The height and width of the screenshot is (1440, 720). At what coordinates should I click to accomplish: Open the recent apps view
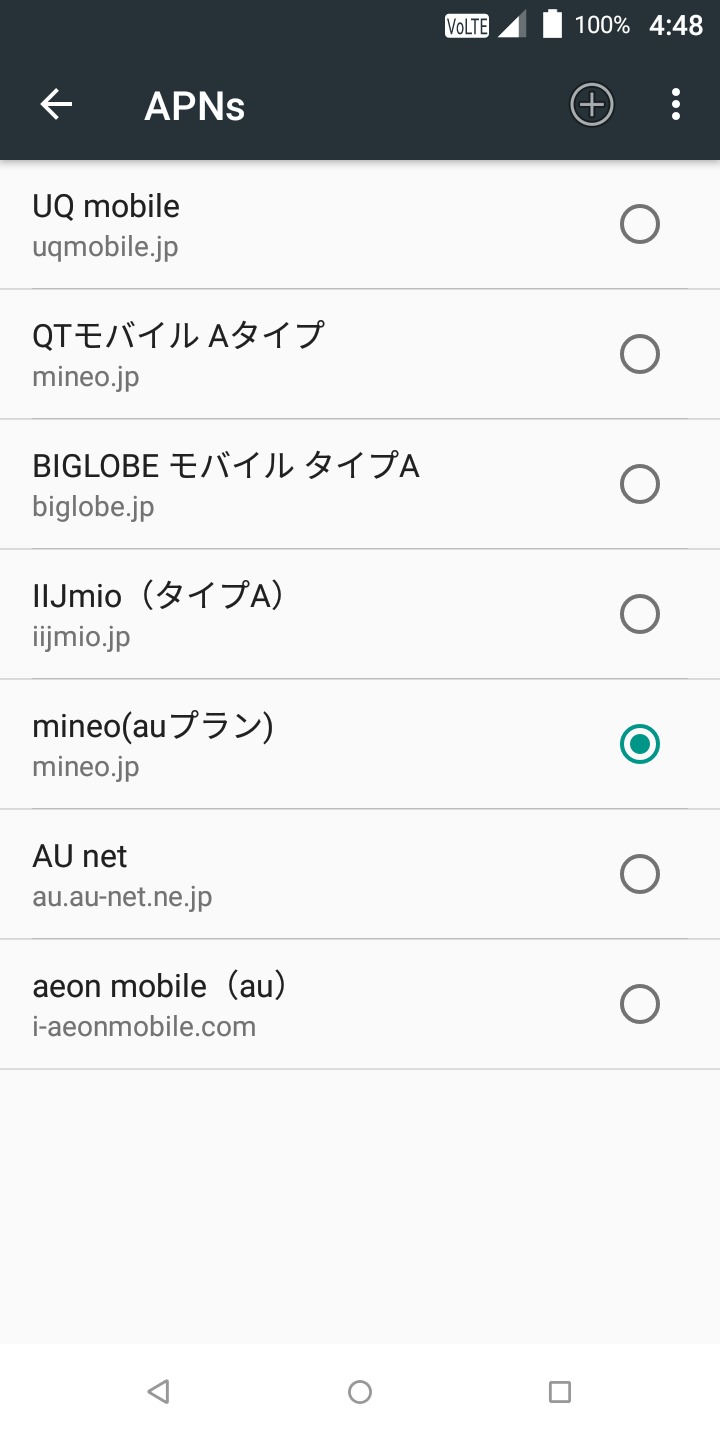click(x=560, y=1391)
